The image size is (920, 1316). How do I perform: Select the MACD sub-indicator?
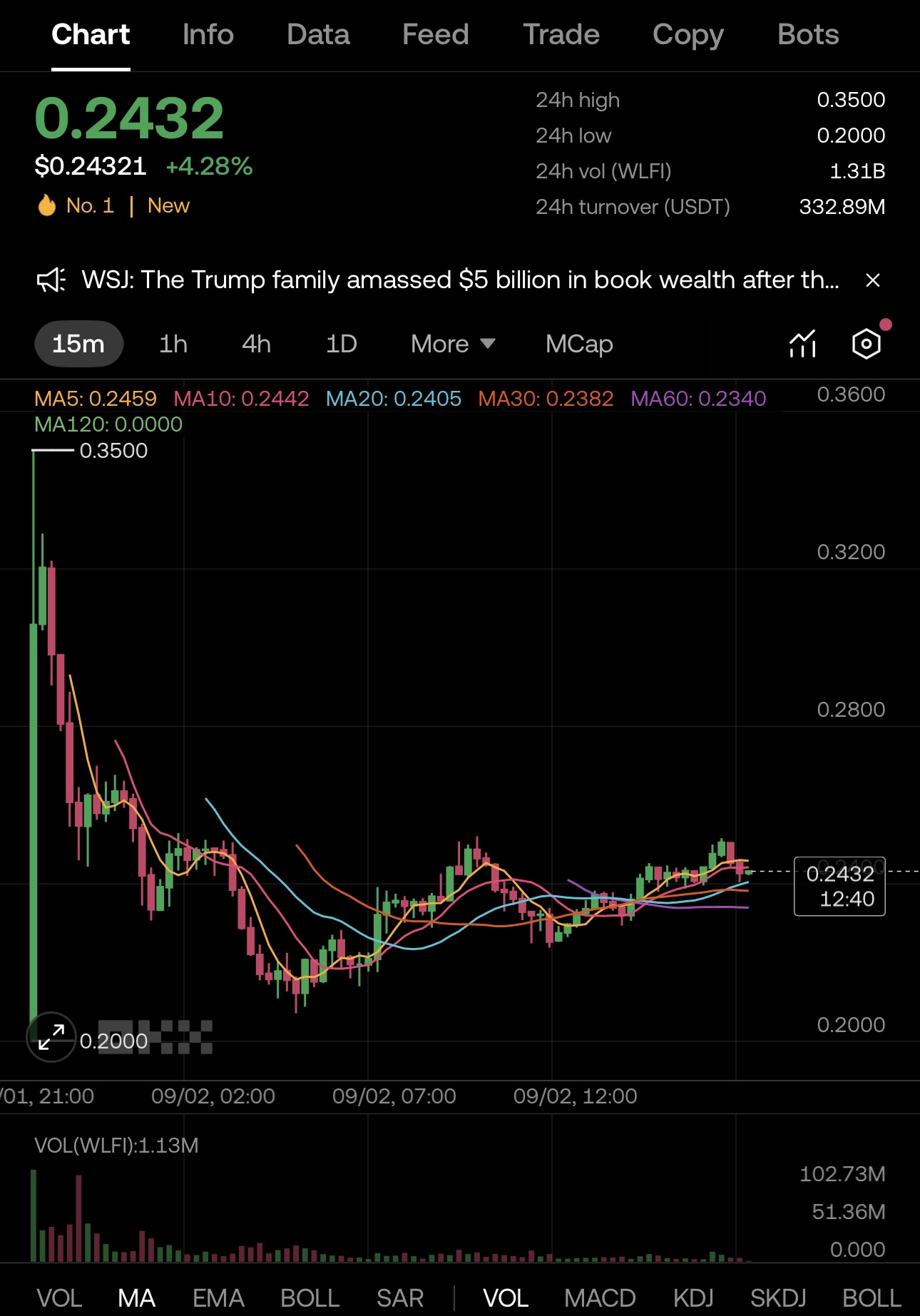(x=599, y=1297)
